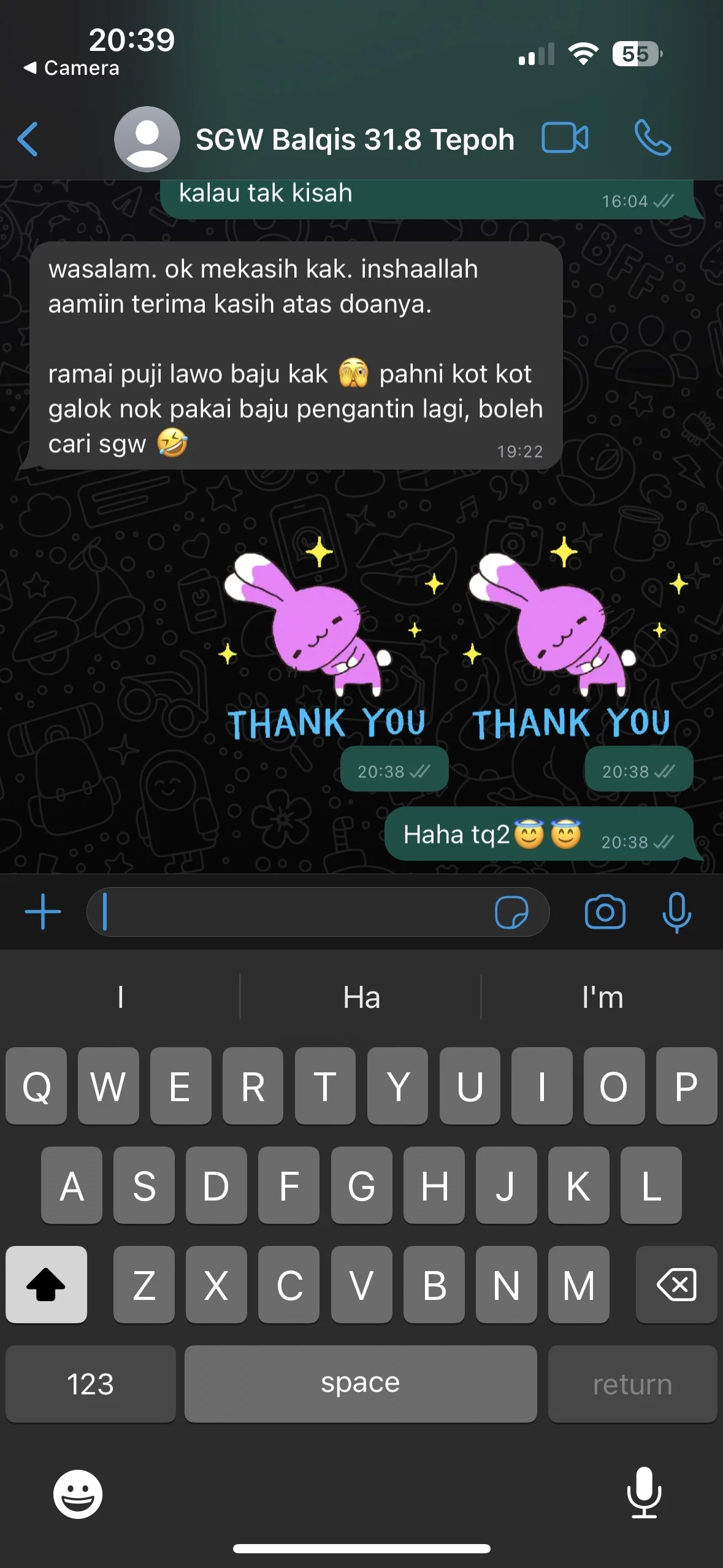Toggle the shift key
The height and width of the screenshot is (1568, 723).
46,1285
